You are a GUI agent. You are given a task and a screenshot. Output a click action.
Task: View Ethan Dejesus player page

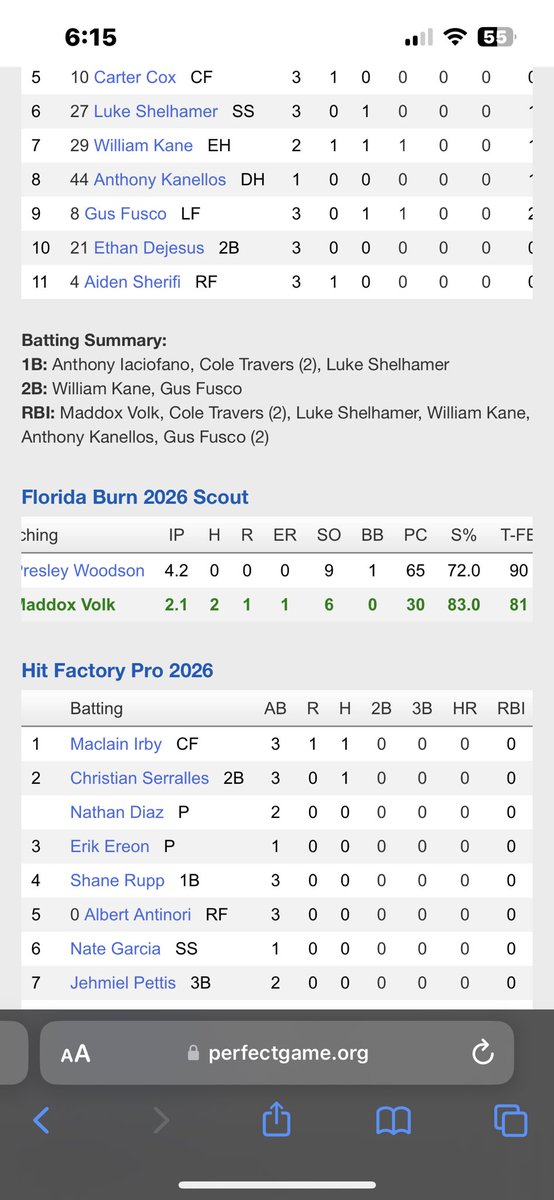pyautogui.click(x=149, y=248)
